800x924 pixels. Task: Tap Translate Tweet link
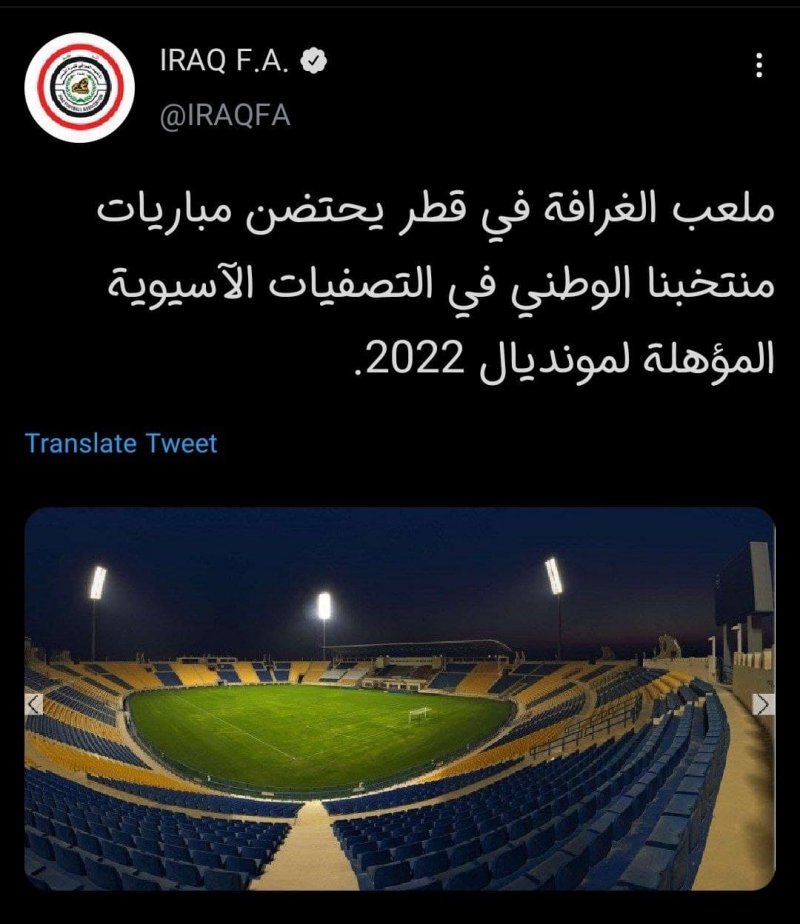coord(121,443)
